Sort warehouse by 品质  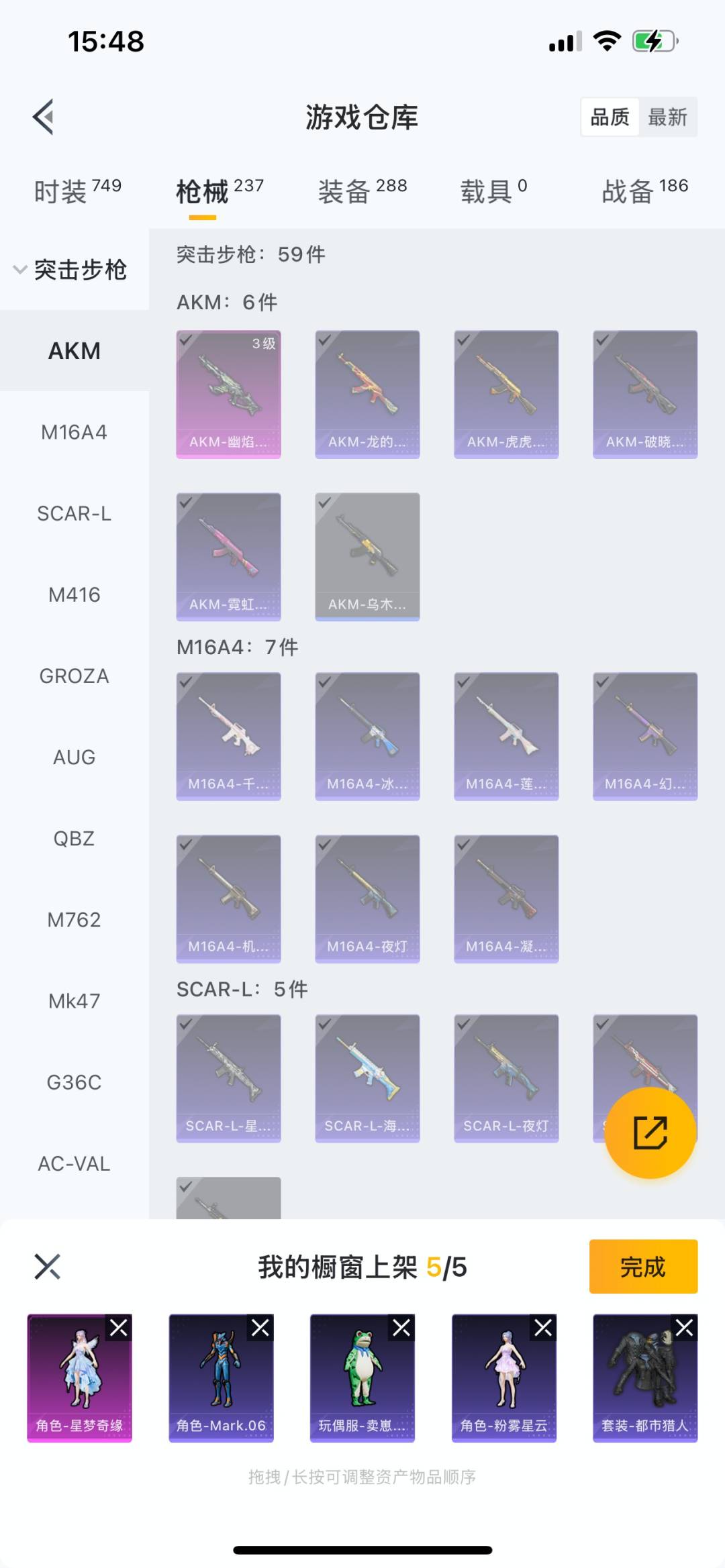tap(610, 117)
